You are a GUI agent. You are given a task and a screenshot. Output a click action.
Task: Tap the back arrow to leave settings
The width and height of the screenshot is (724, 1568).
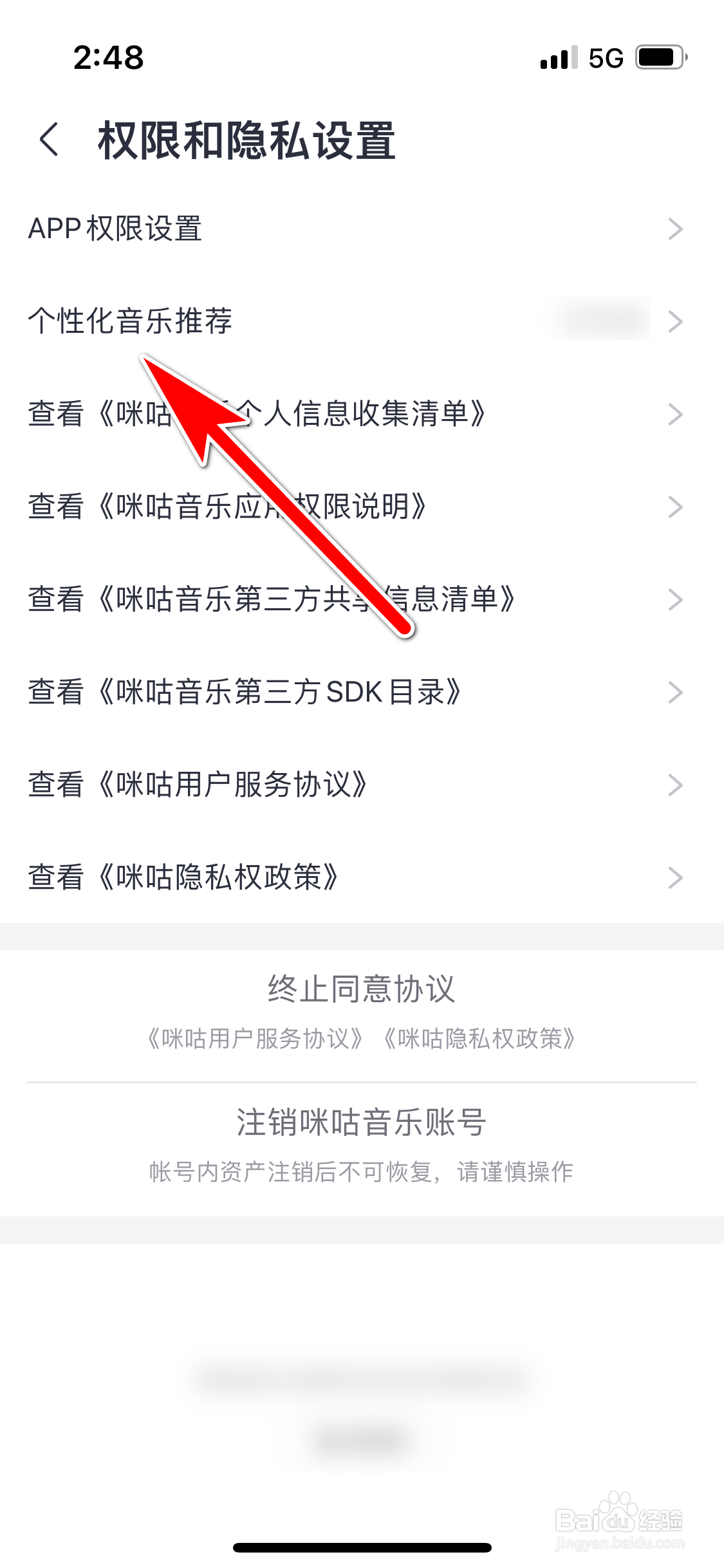click(x=48, y=138)
